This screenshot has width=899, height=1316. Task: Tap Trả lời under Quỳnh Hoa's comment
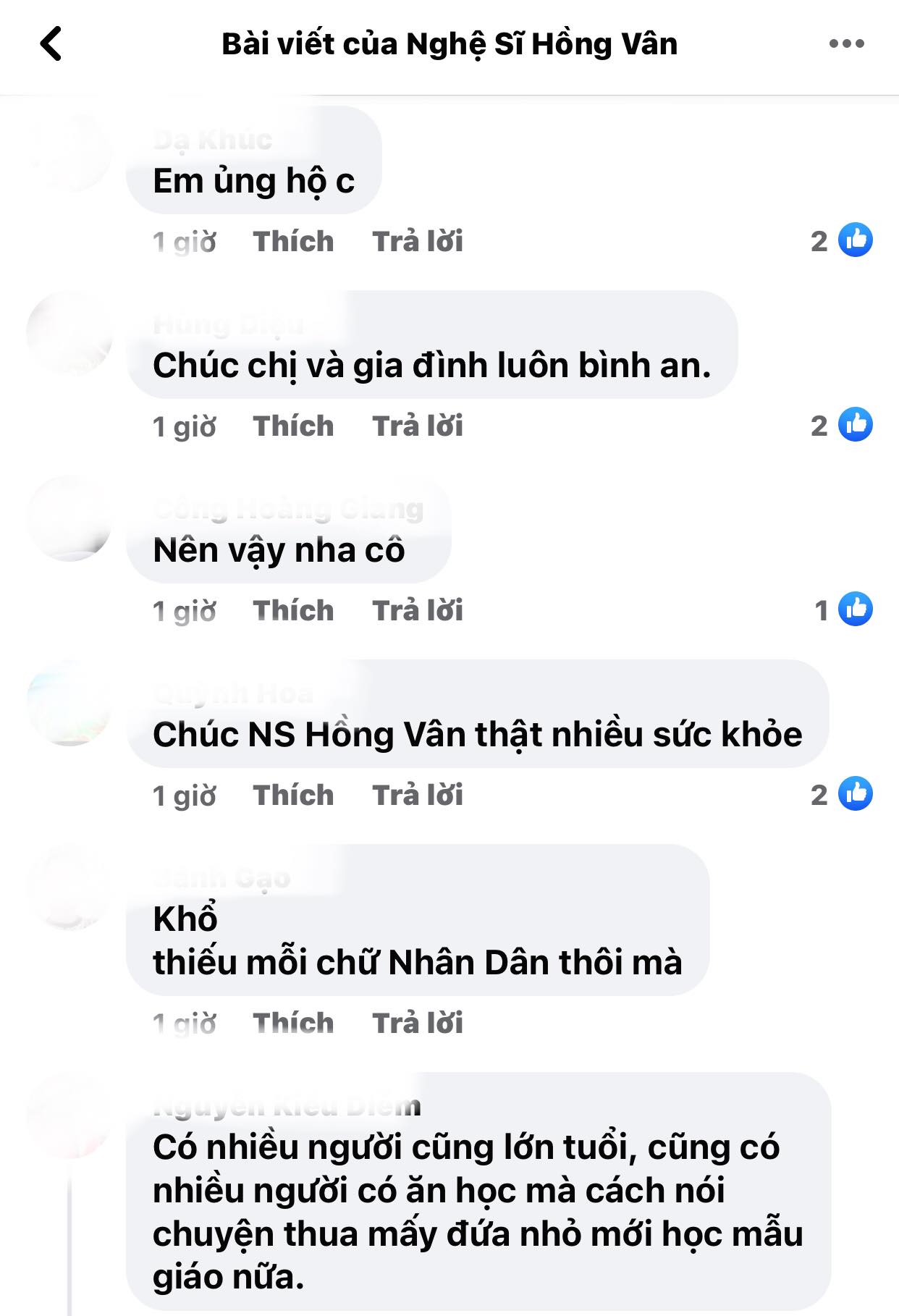click(417, 795)
